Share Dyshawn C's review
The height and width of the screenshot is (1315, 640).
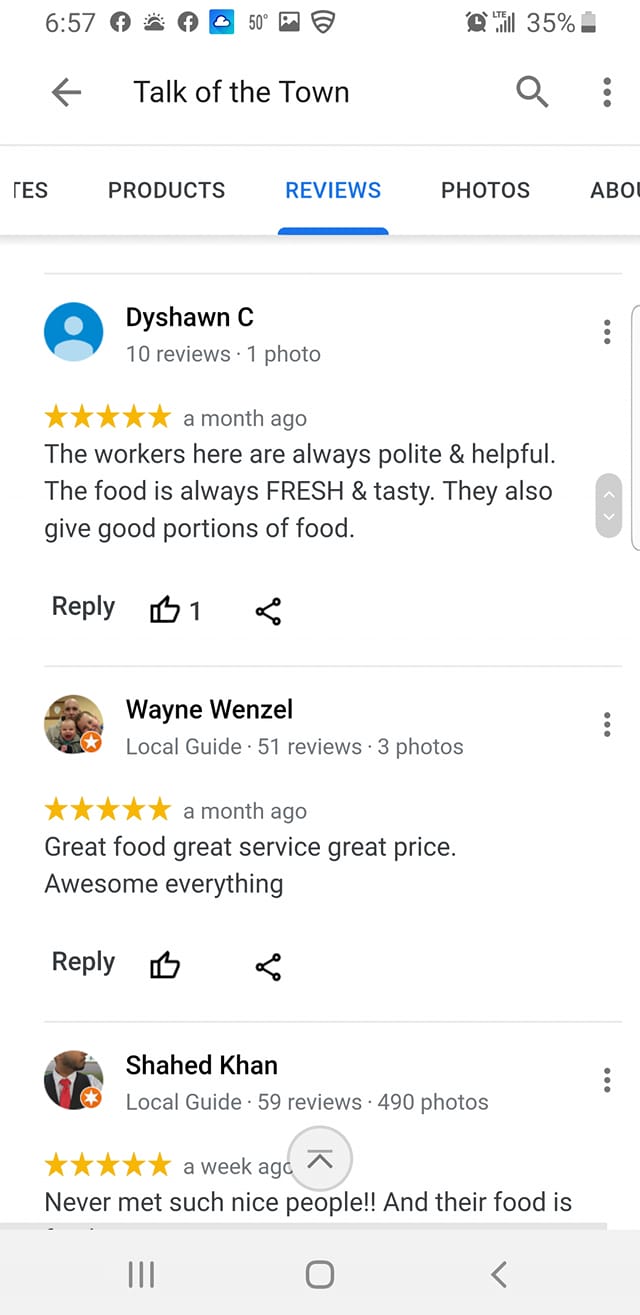268,611
